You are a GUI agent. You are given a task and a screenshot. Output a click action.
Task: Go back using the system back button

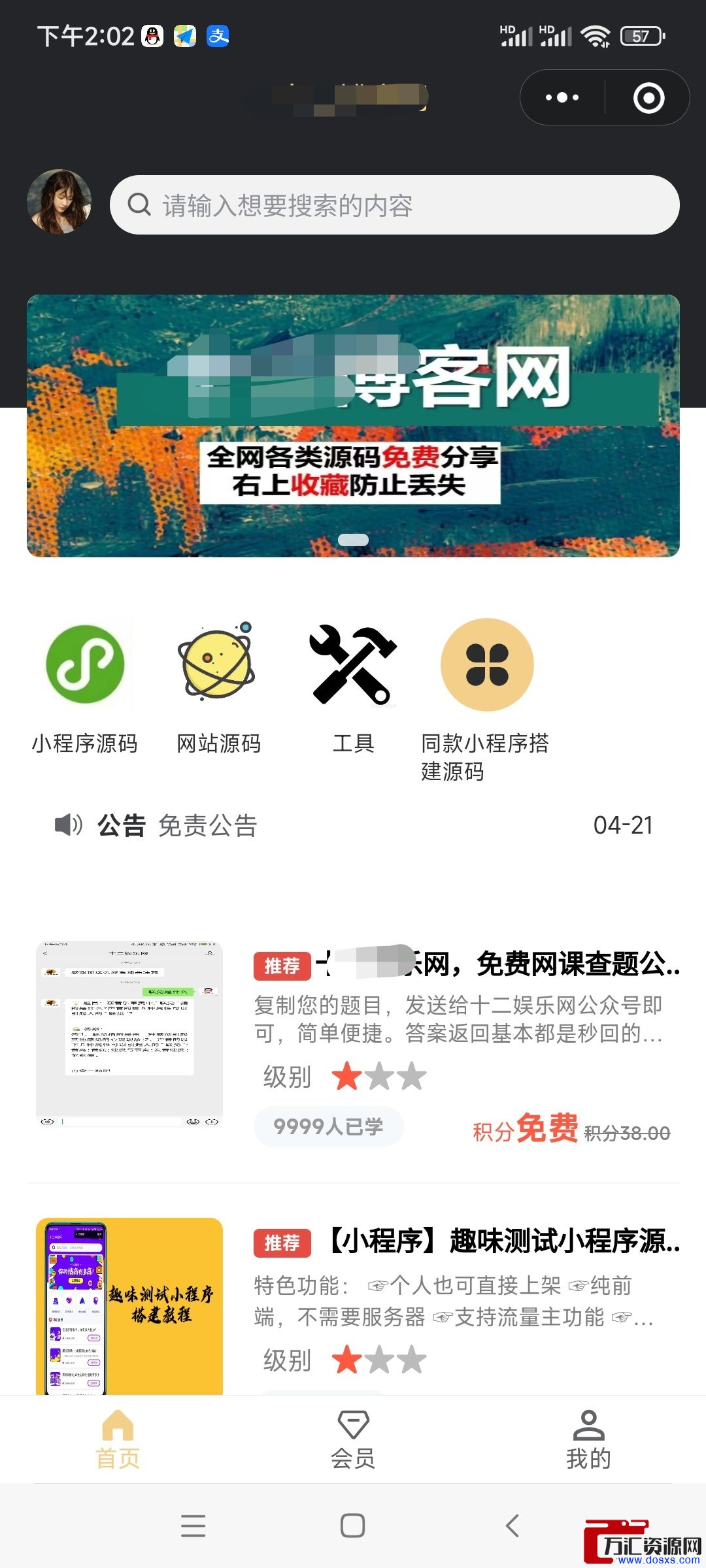tap(513, 1526)
